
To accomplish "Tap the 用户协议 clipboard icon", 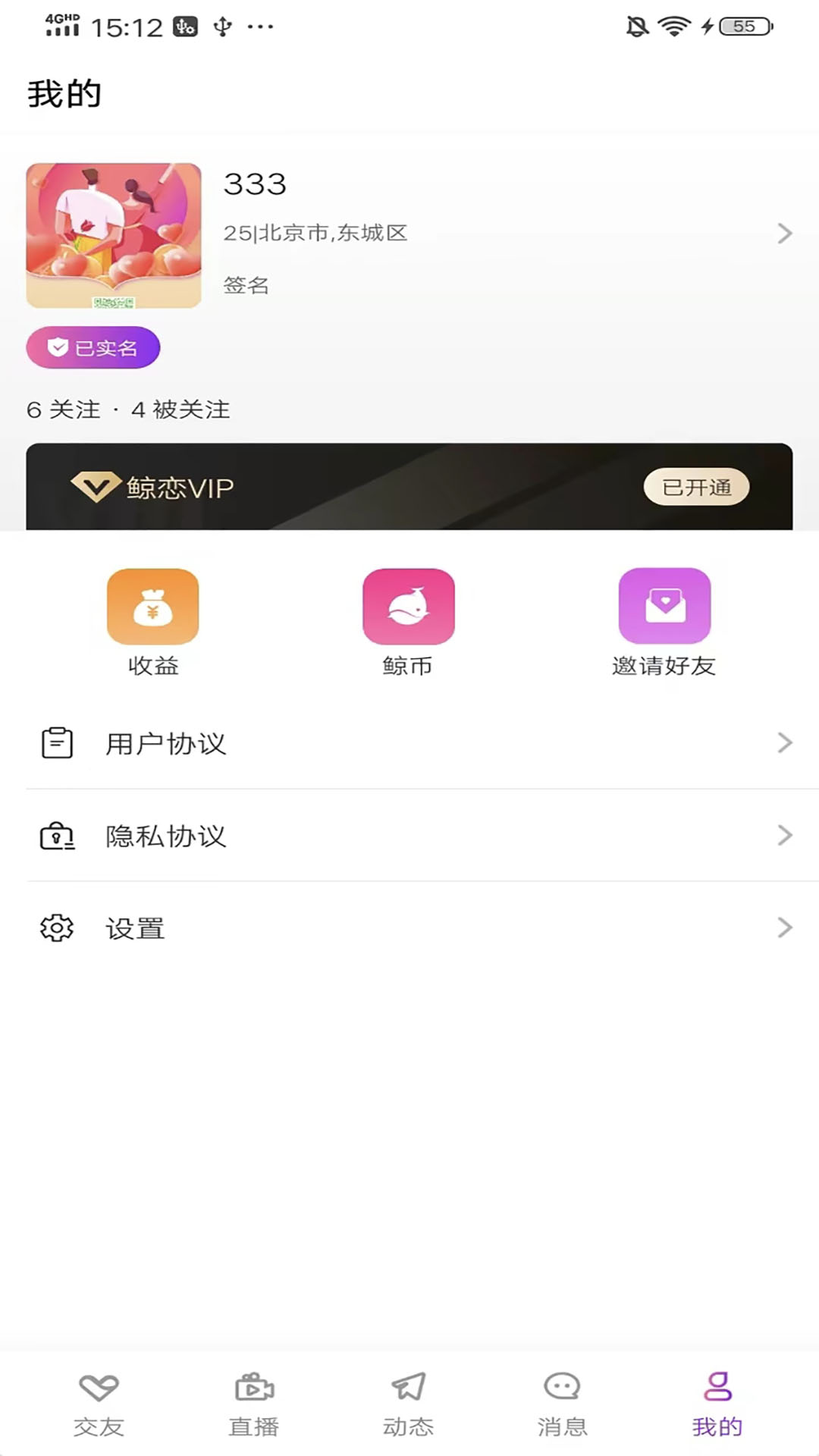I will [x=56, y=743].
